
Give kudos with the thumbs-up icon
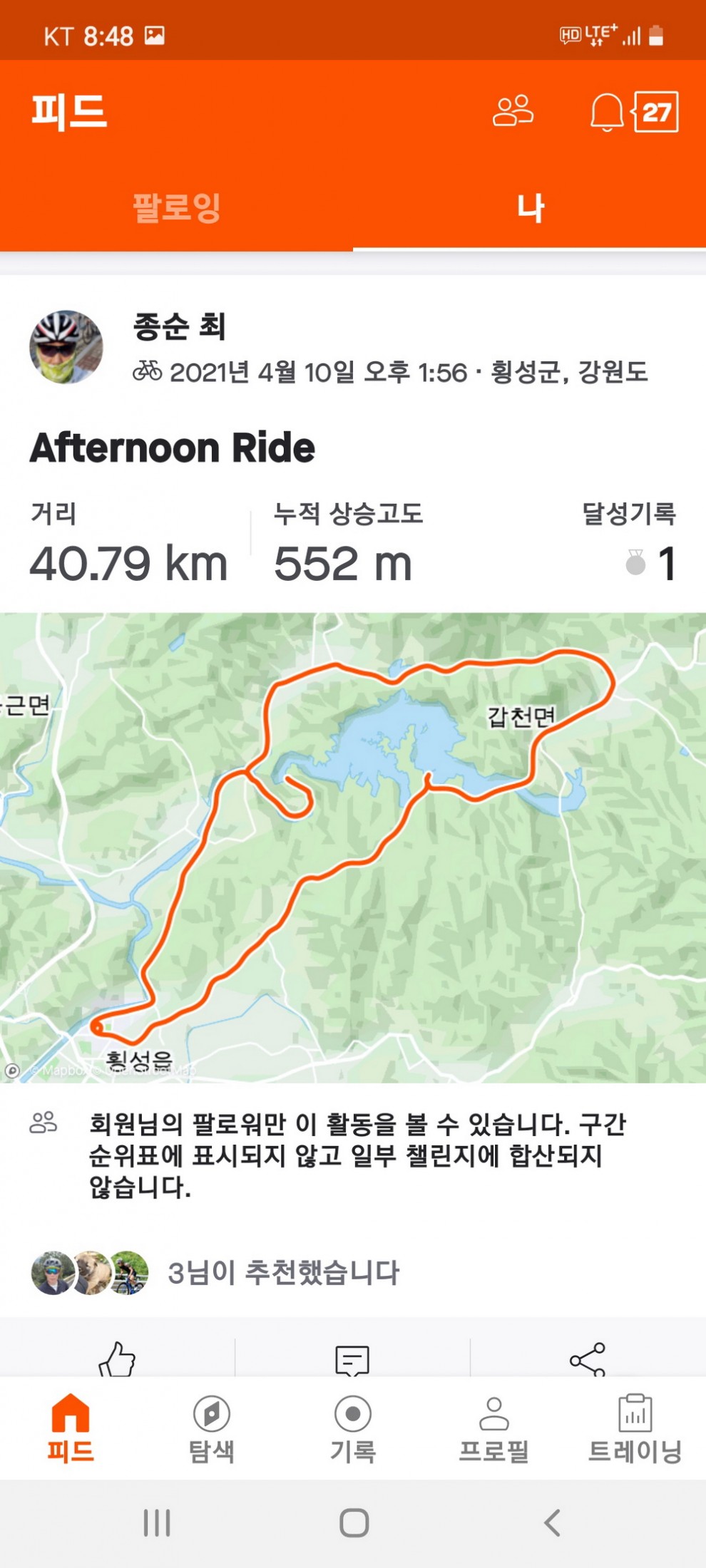coord(117,1358)
